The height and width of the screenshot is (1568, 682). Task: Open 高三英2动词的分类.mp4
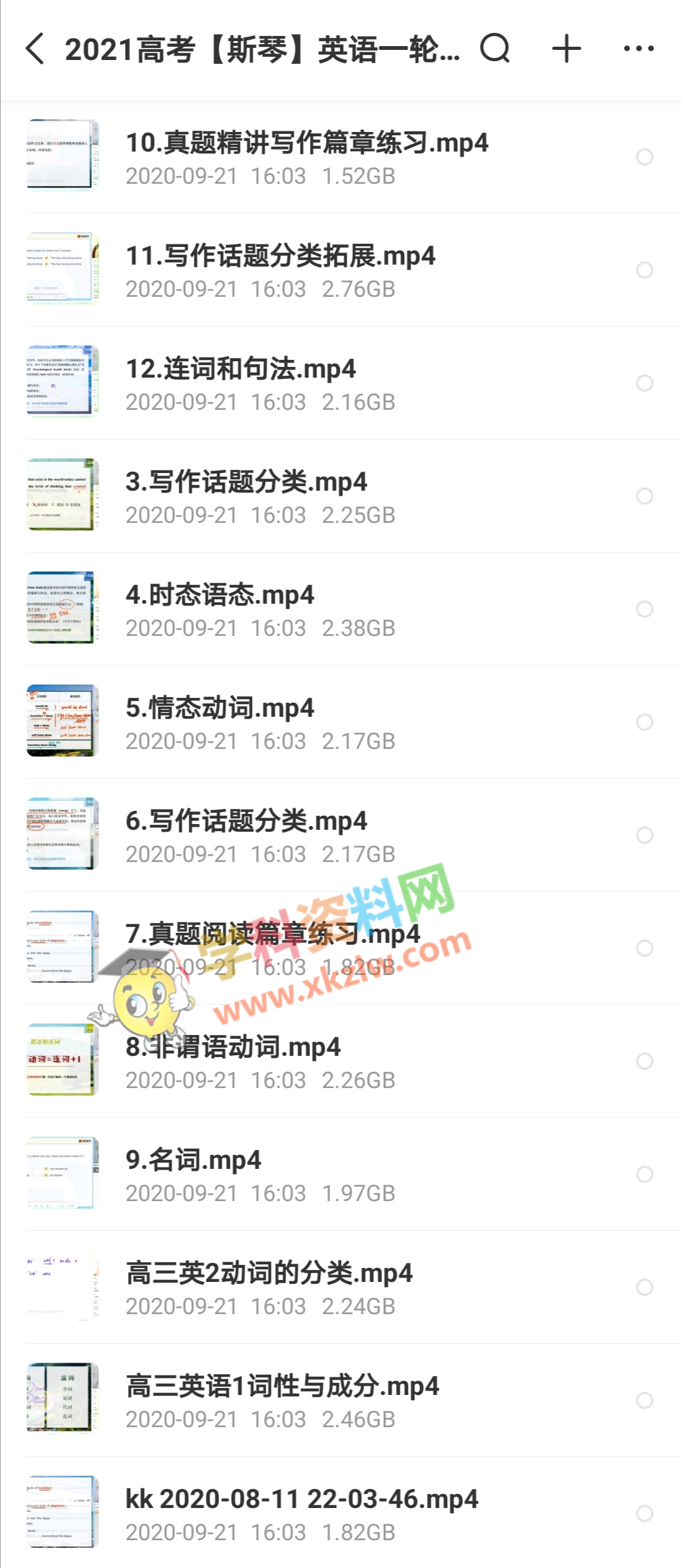pyautogui.click(x=269, y=1274)
